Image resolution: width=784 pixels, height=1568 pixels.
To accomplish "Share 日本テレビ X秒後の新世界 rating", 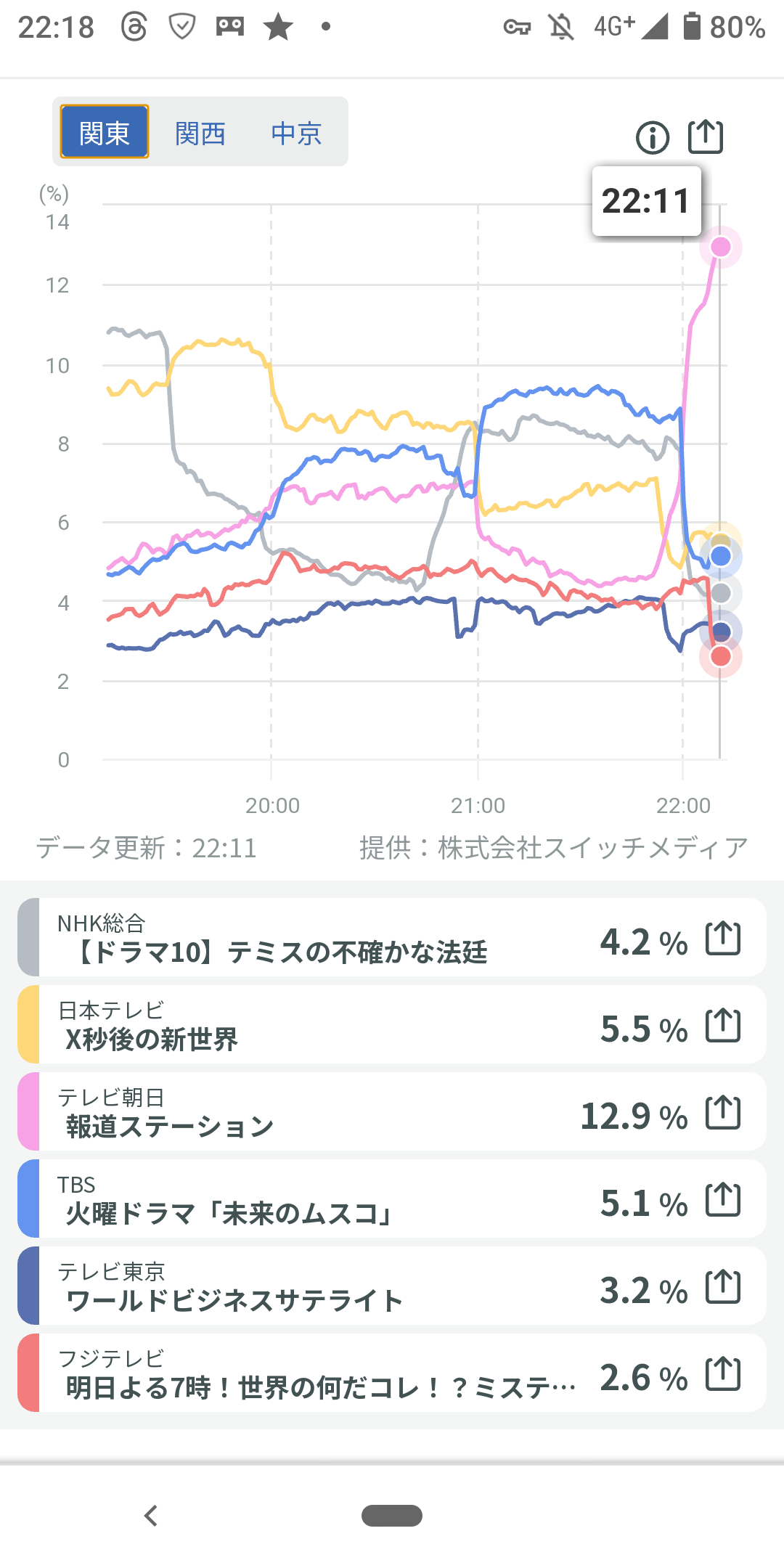I will (x=723, y=1025).
